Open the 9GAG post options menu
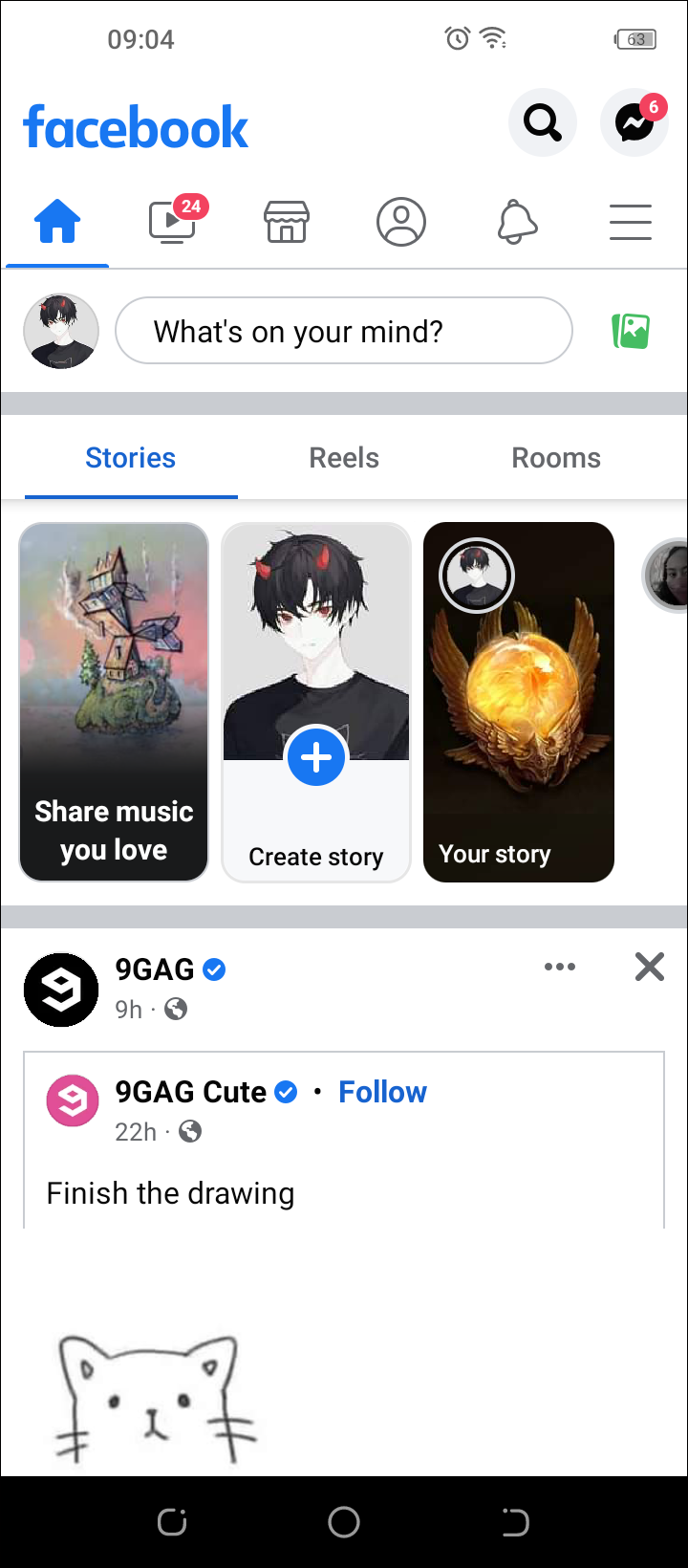 [x=560, y=967]
